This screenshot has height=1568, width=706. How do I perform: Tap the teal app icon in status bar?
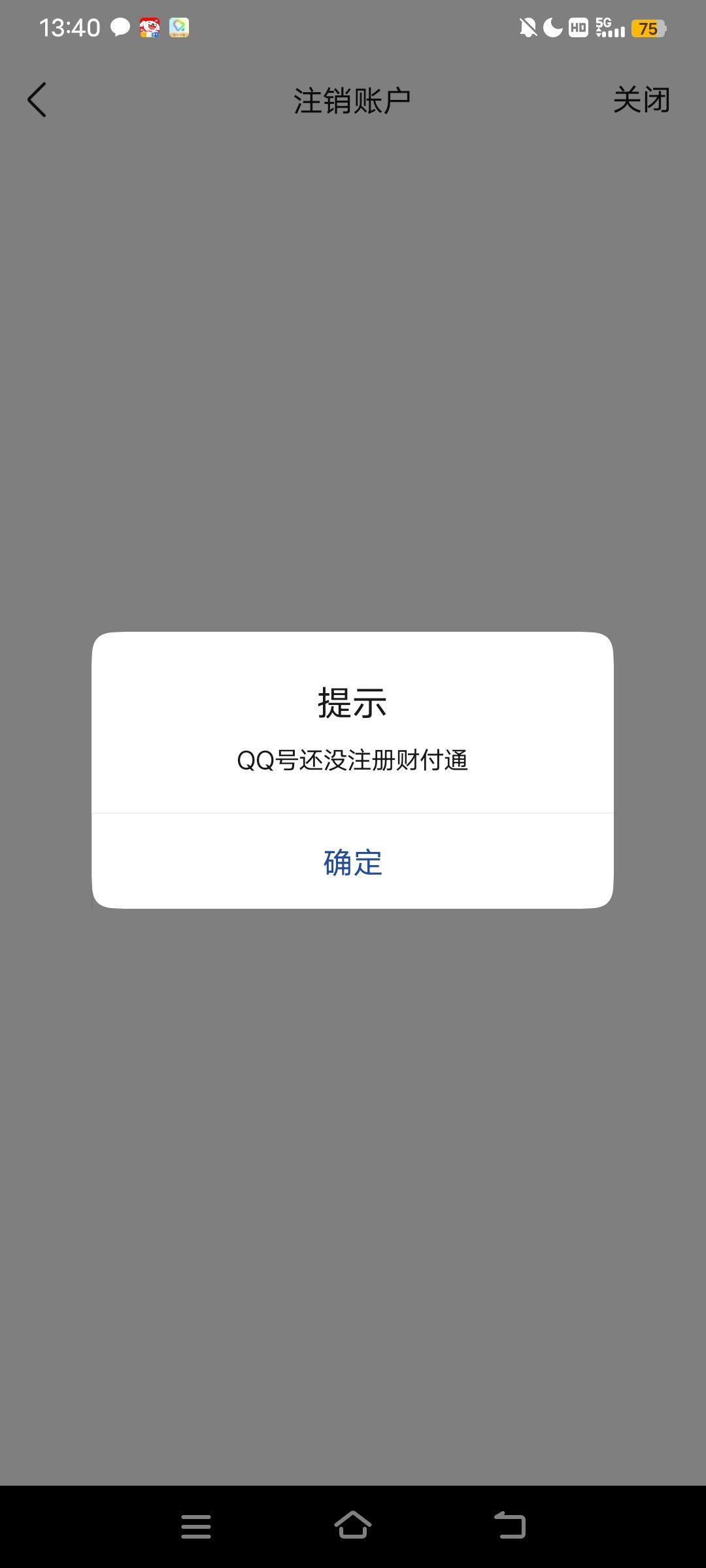click(178, 27)
